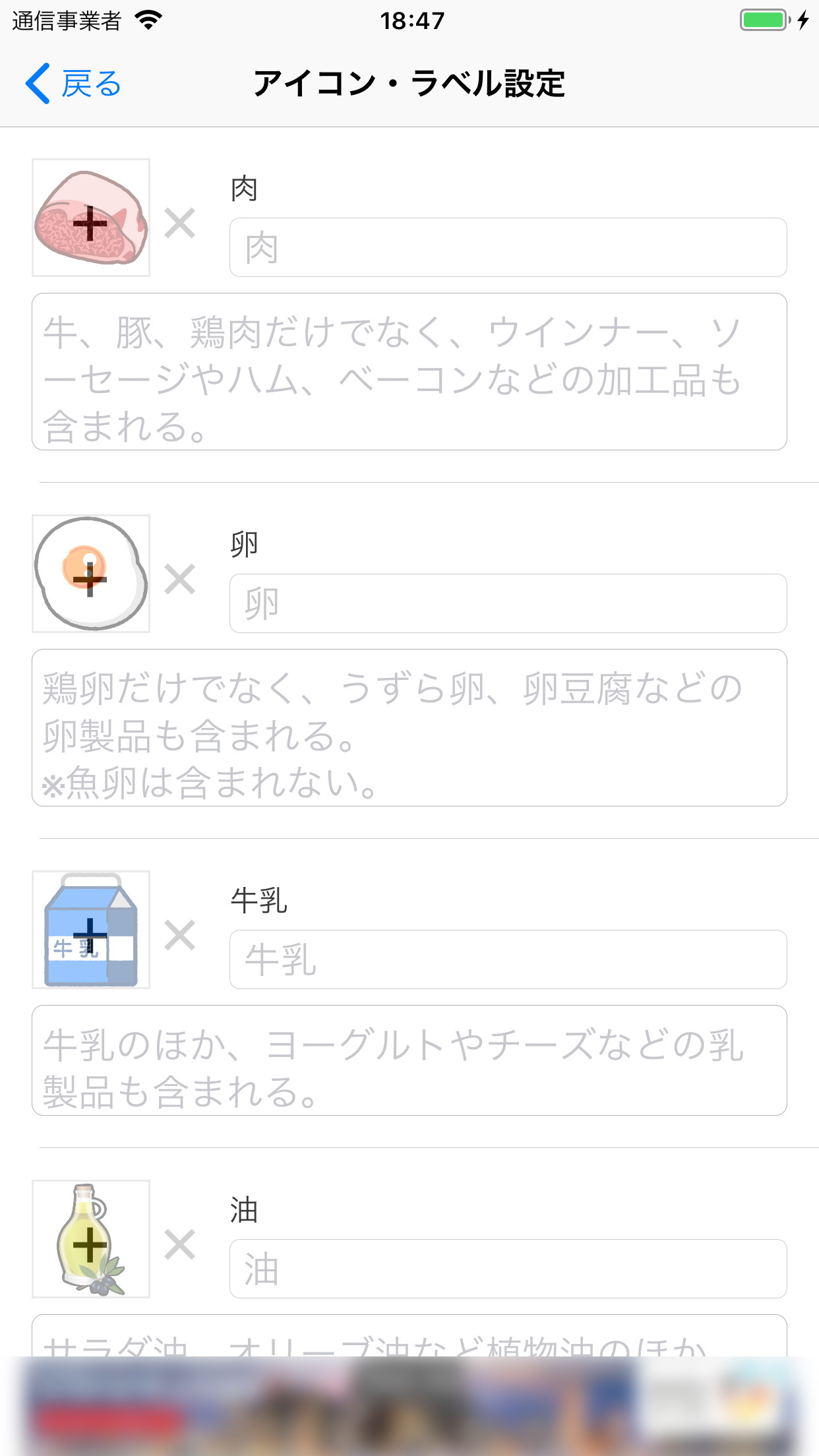819x1456 pixels.
Task: Remove the 牛乳 icon with the X
Action: click(x=180, y=936)
